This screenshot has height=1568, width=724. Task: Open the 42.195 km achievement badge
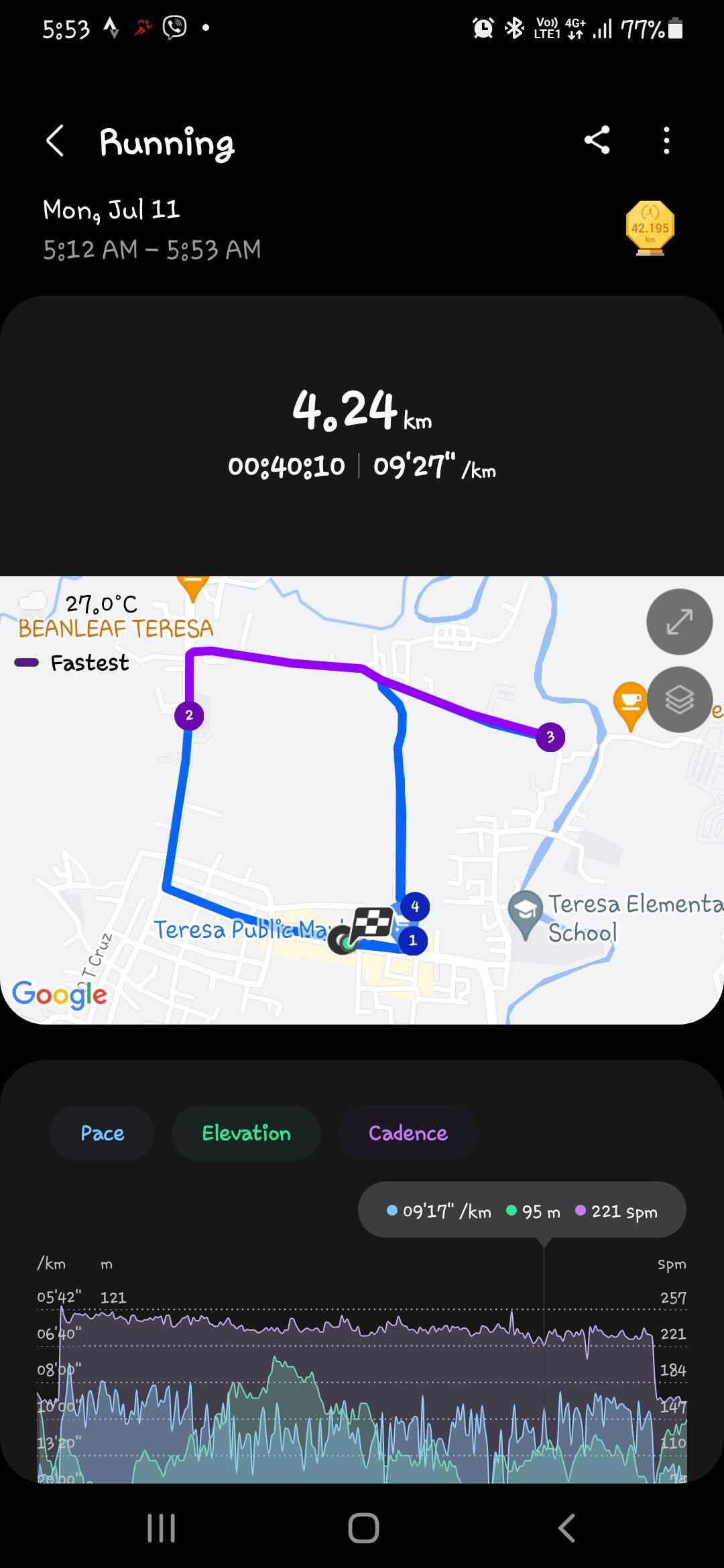click(x=650, y=228)
